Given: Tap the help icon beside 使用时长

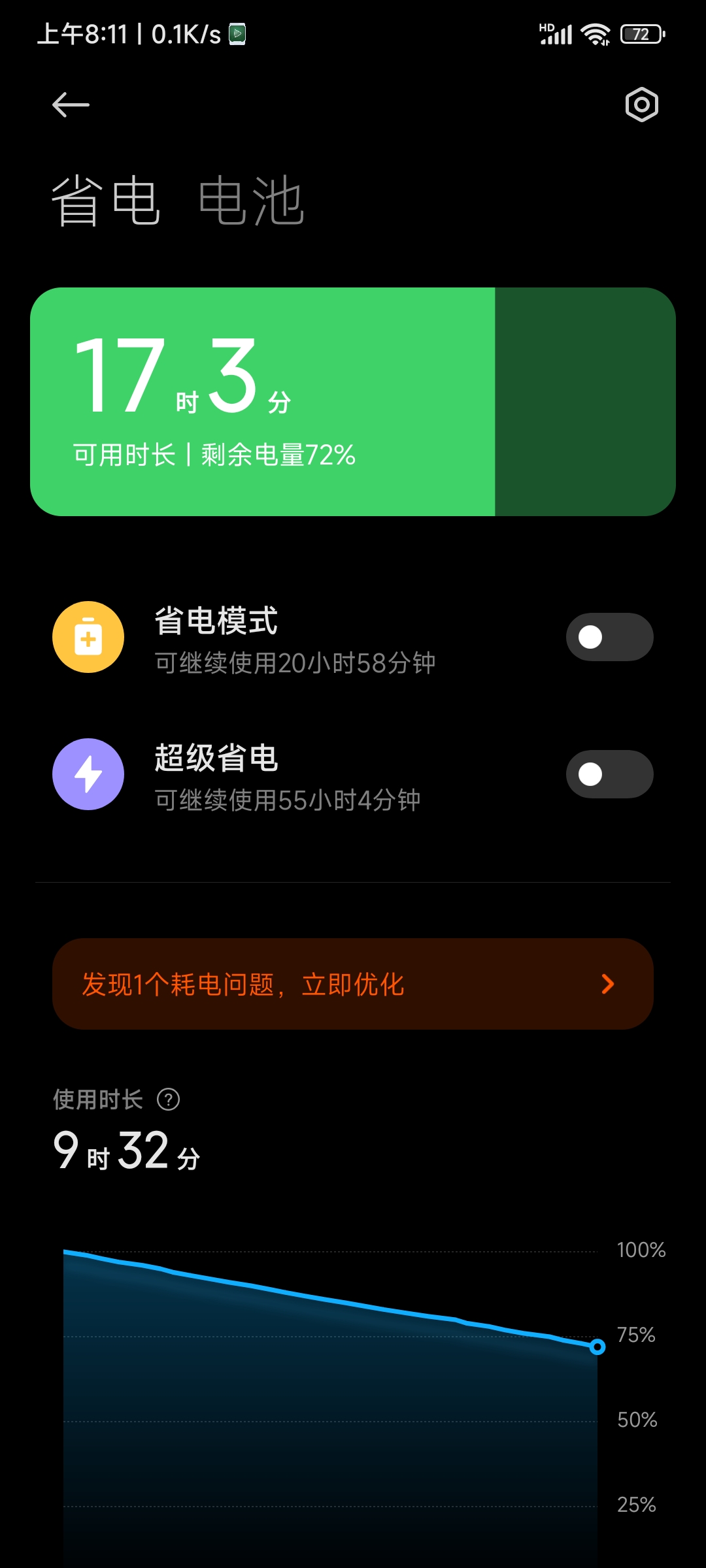Looking at the screenshot, I should click(169, 1100).
